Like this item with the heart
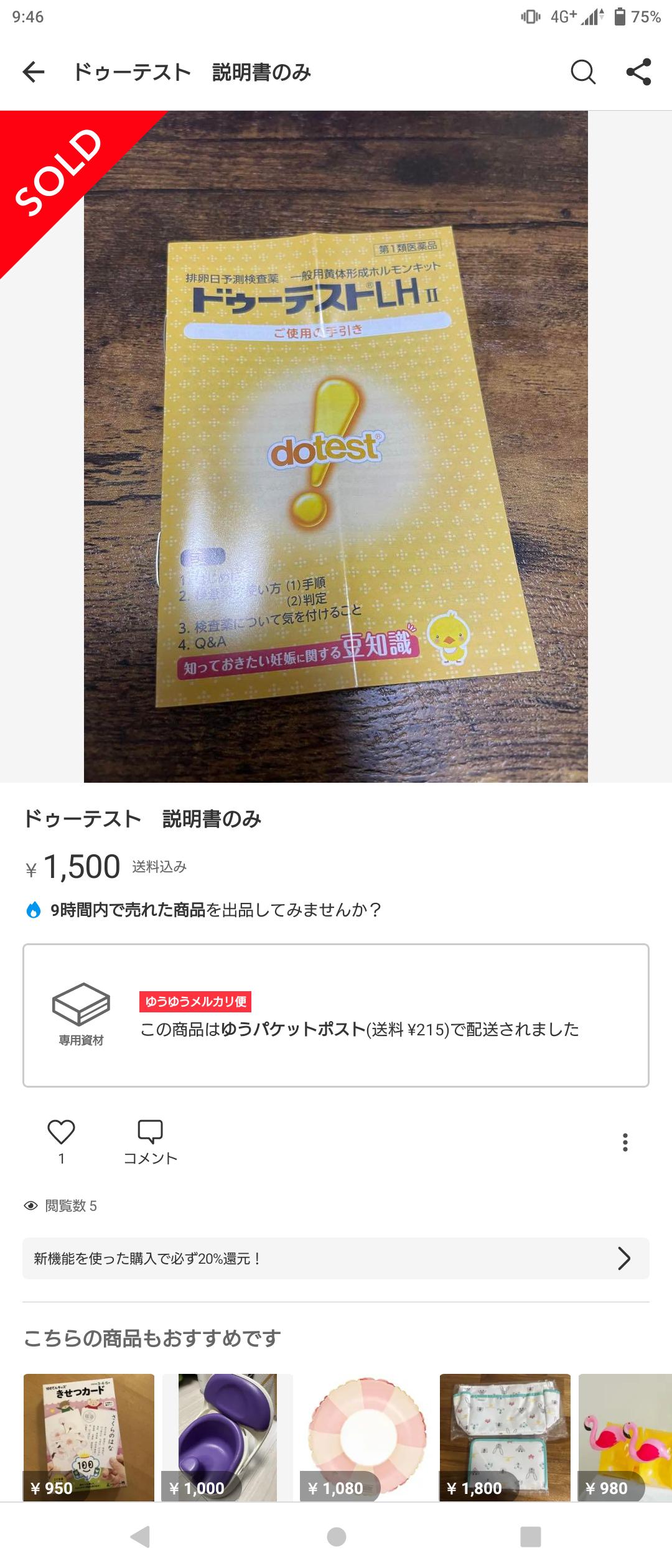 click(x=61, y=1132)
